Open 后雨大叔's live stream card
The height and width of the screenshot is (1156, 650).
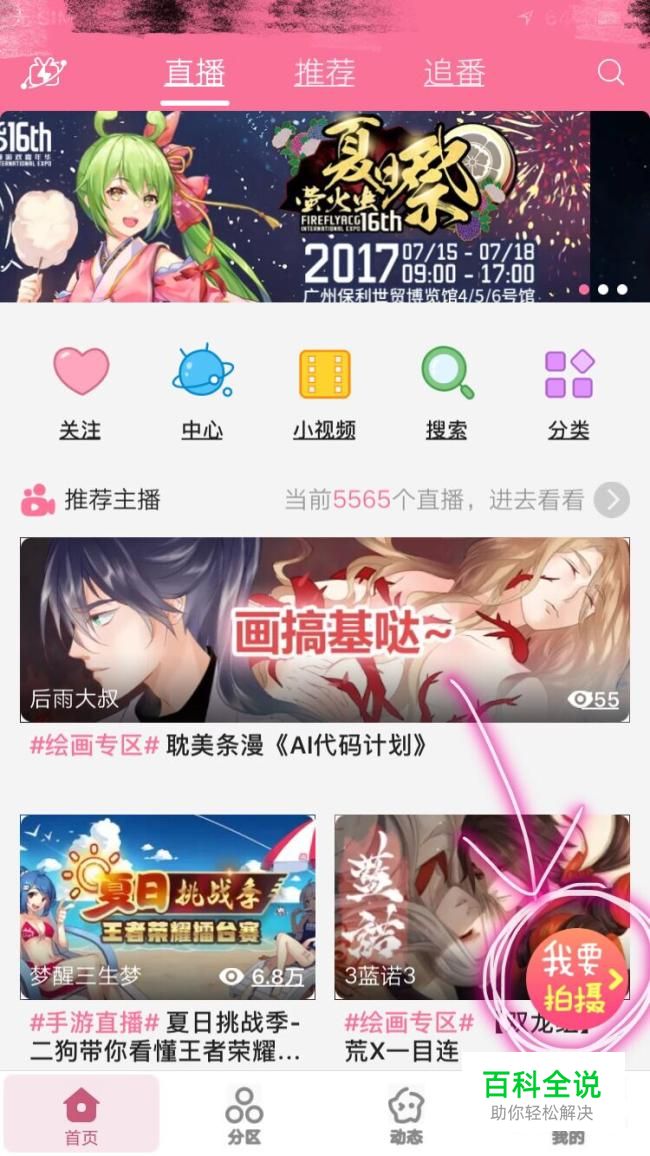coord(325,630)
